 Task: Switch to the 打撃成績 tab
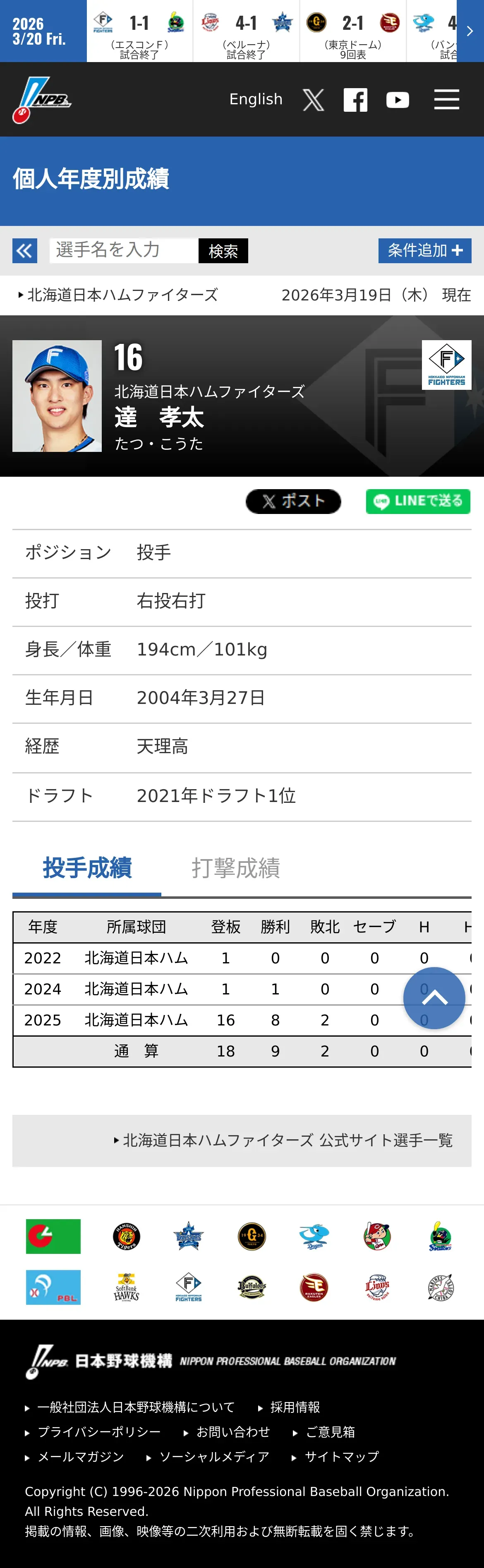pos(236,868)
